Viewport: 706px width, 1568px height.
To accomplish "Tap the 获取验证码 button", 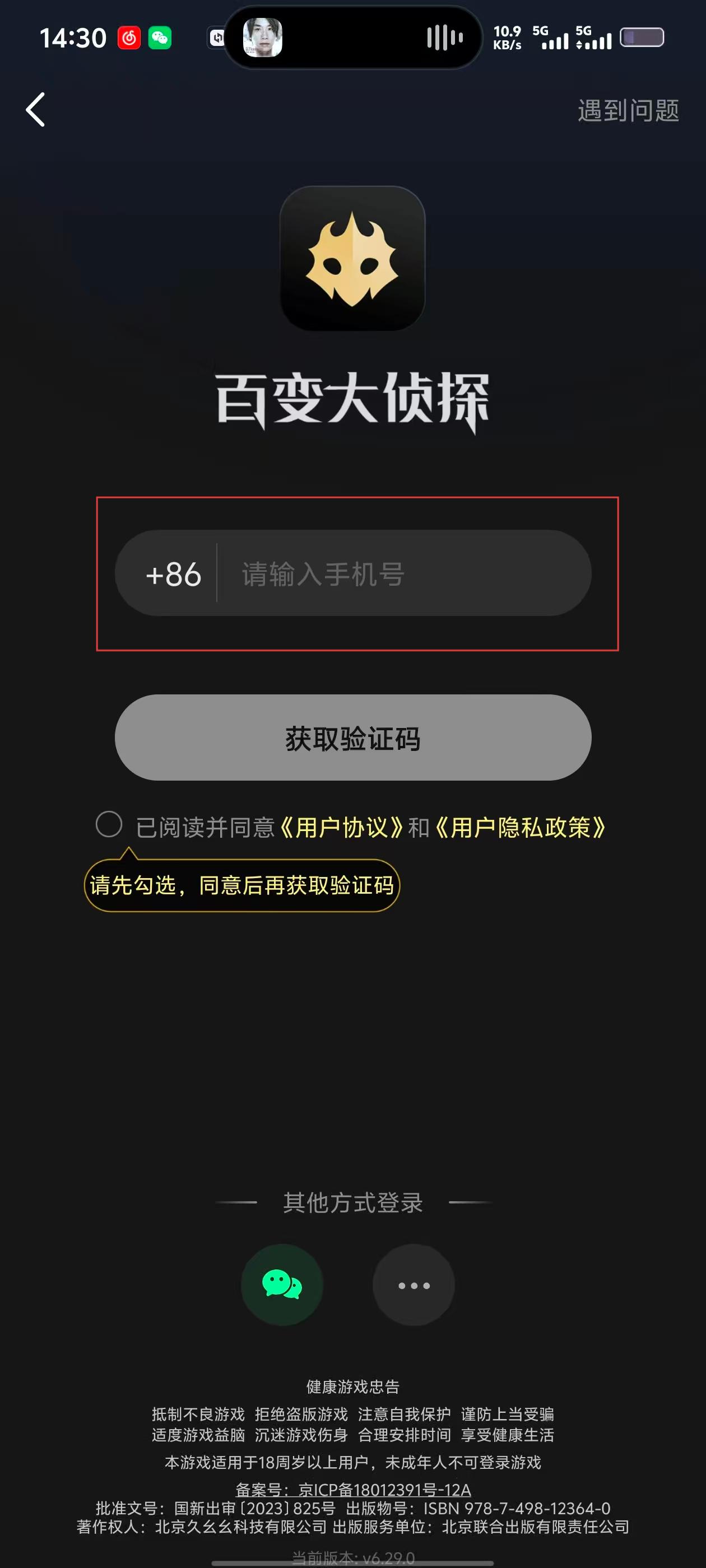I will click(x=352, y=738).
